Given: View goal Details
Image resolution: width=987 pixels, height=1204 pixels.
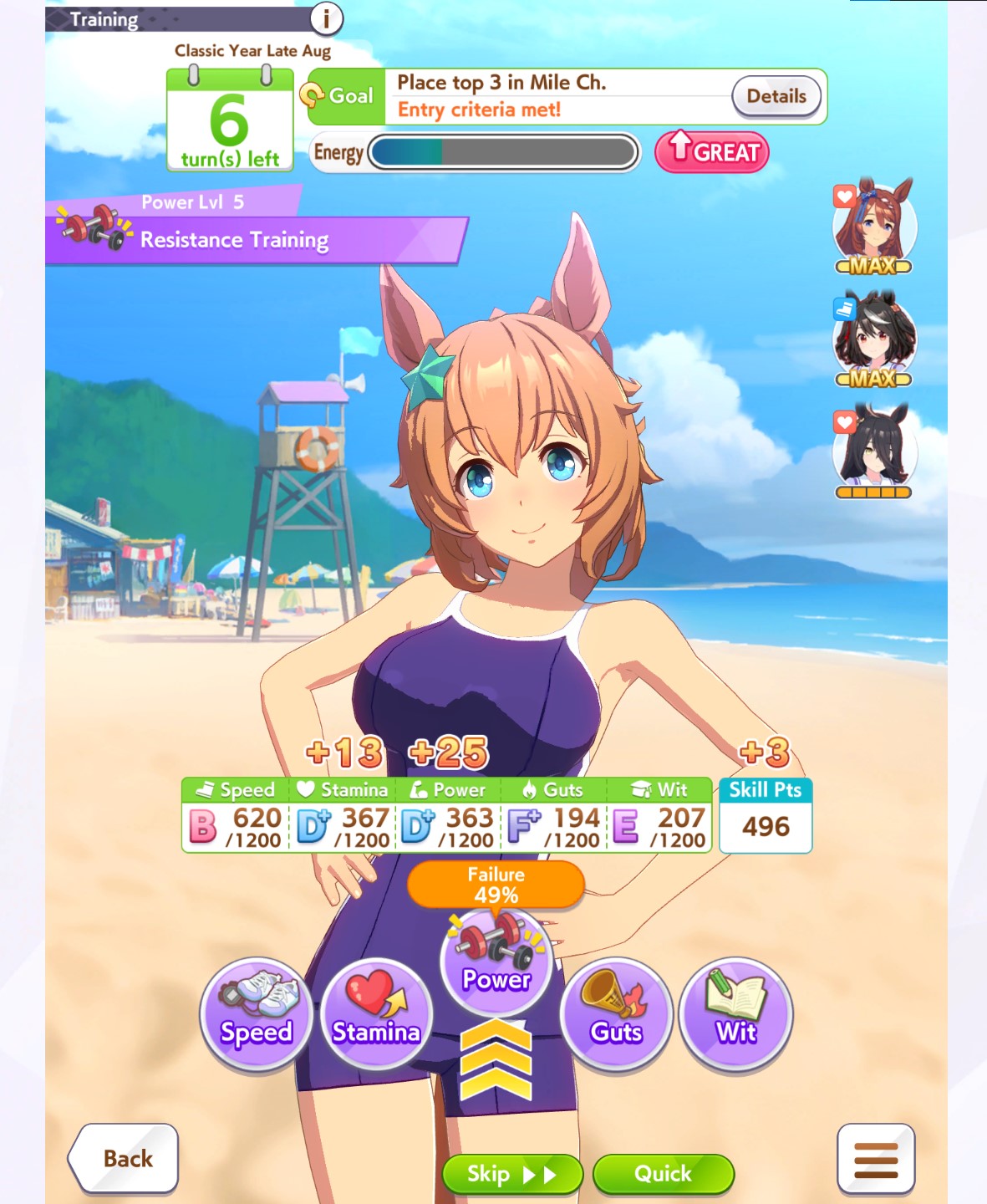Looking at the screenshot, I should [x=776, y=97].
